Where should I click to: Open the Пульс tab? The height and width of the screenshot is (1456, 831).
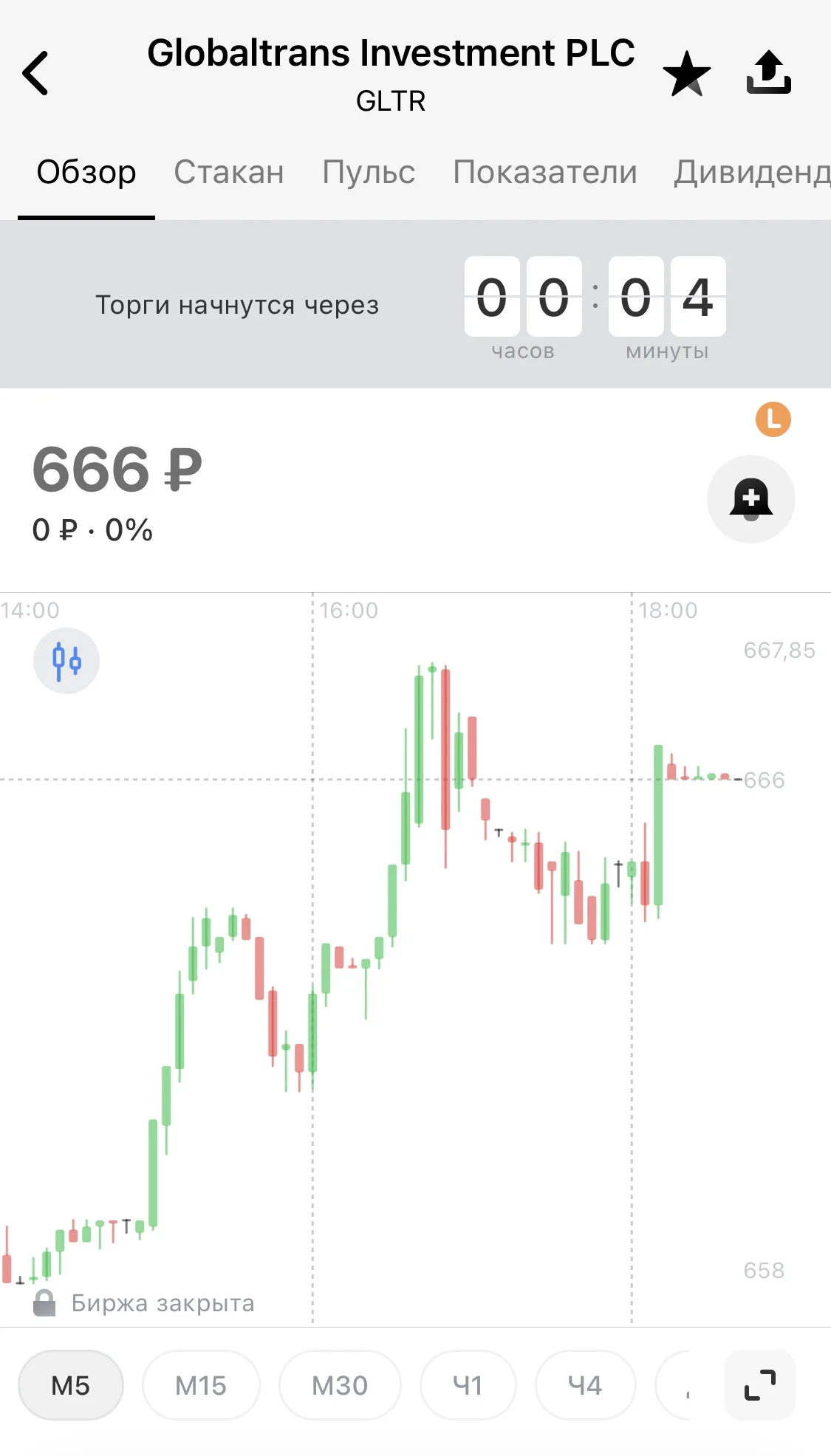pos(369,172)
